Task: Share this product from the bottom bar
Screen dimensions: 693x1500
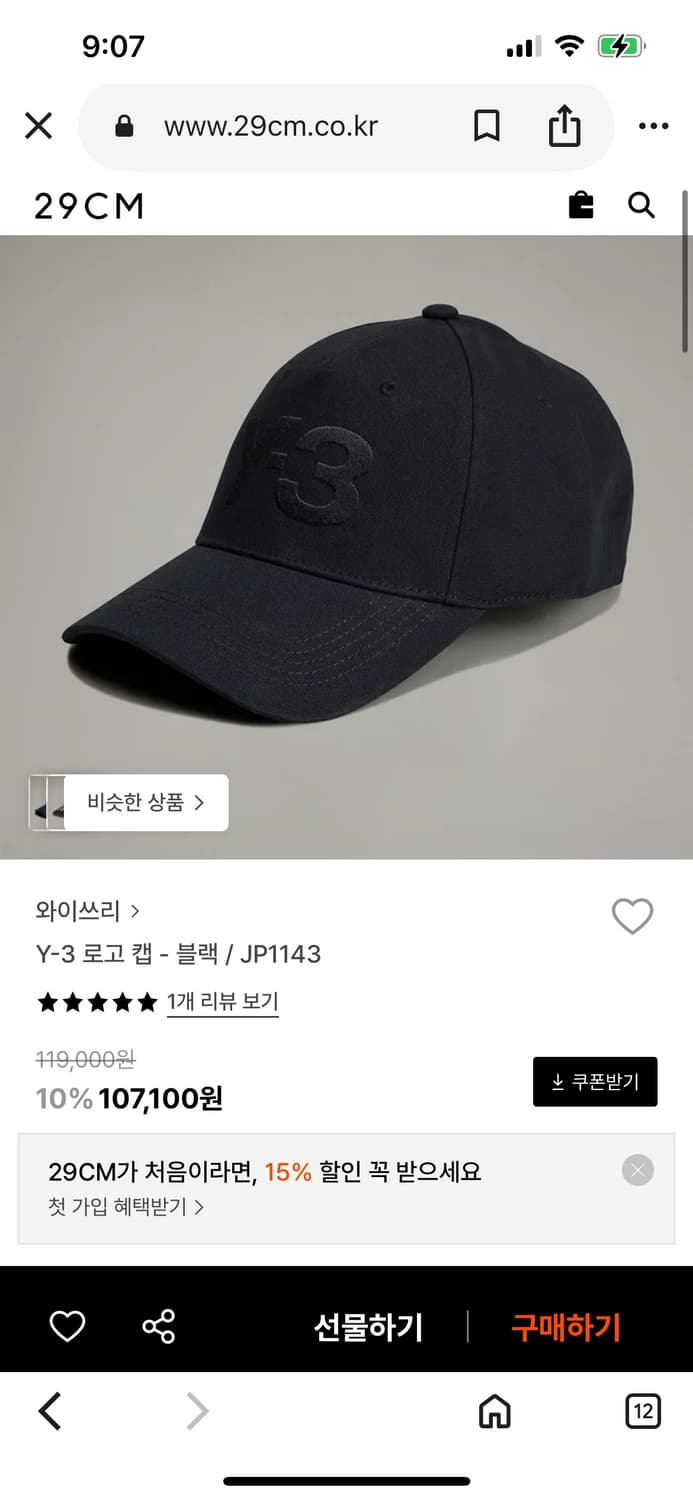Action: pyautogui.click(x=158, y=1327)
